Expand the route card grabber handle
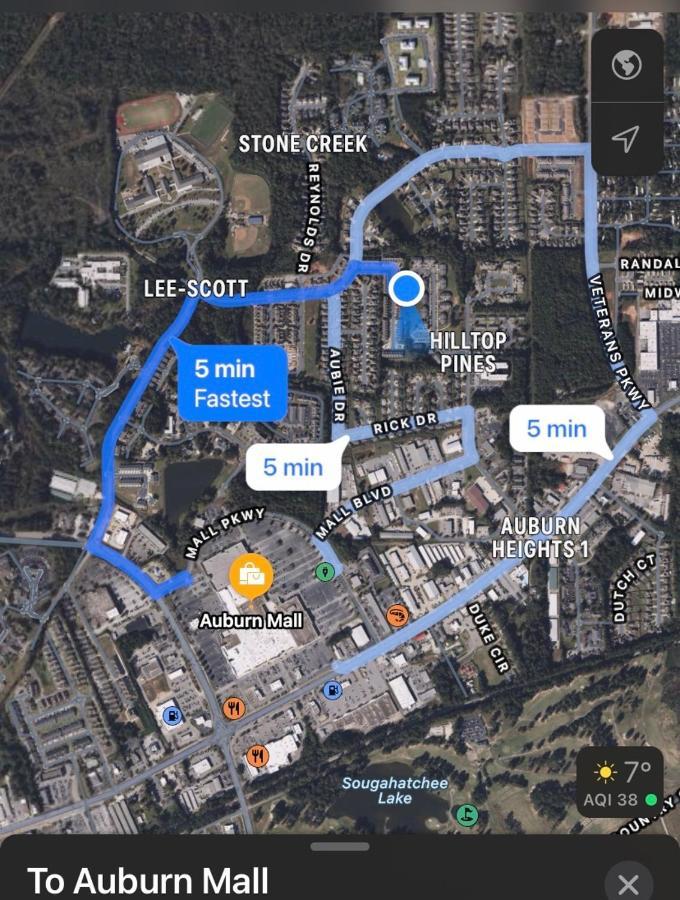680x900 pixels. tap(340, 846)
